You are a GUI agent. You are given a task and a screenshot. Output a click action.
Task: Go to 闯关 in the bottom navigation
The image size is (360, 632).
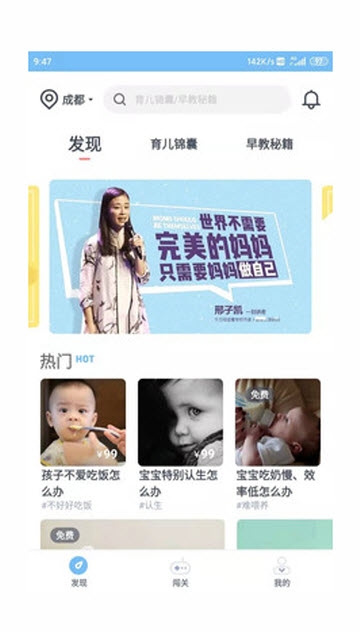(180, 572)
